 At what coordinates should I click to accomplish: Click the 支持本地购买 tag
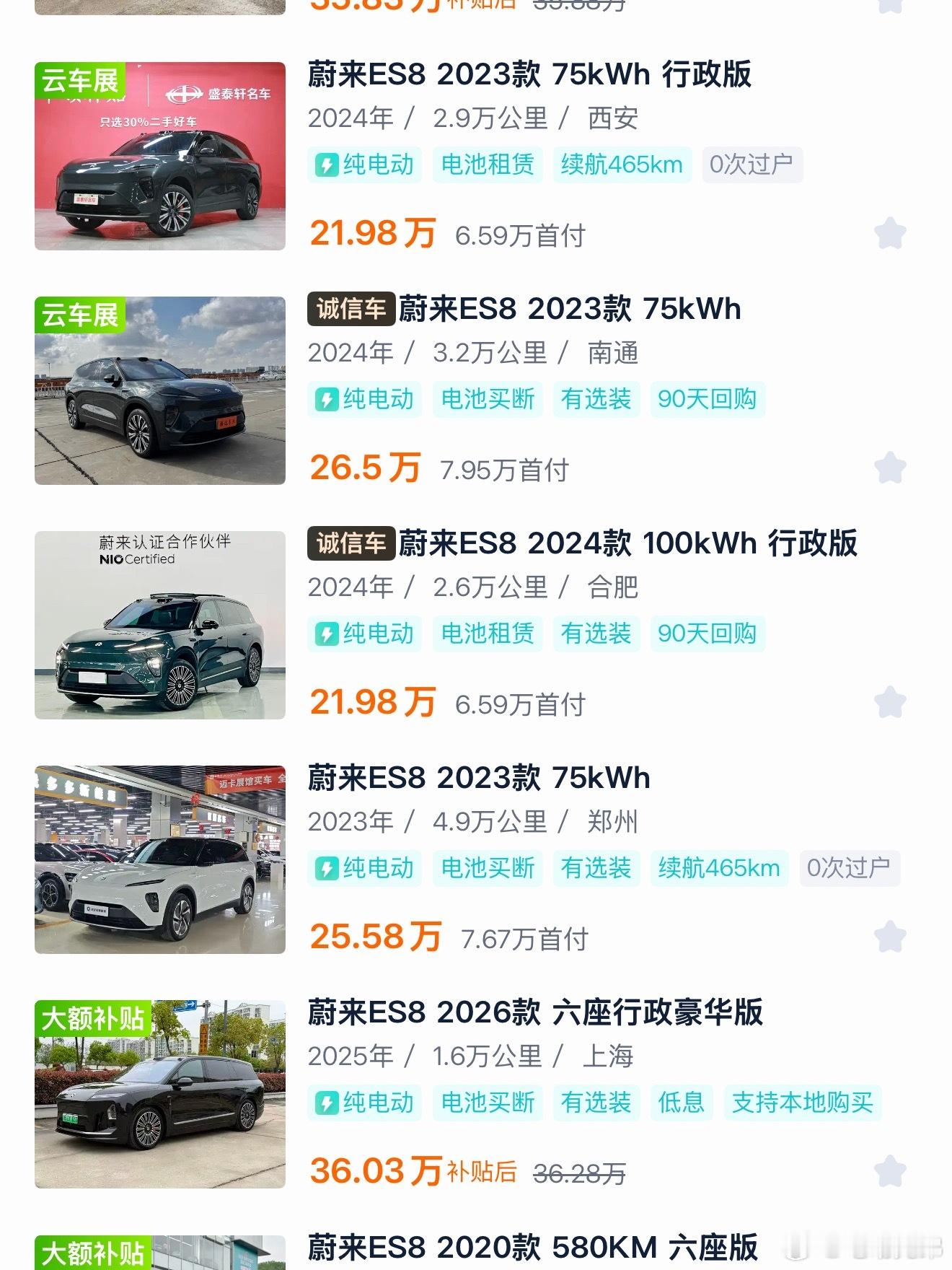[x=803, y=1103]
